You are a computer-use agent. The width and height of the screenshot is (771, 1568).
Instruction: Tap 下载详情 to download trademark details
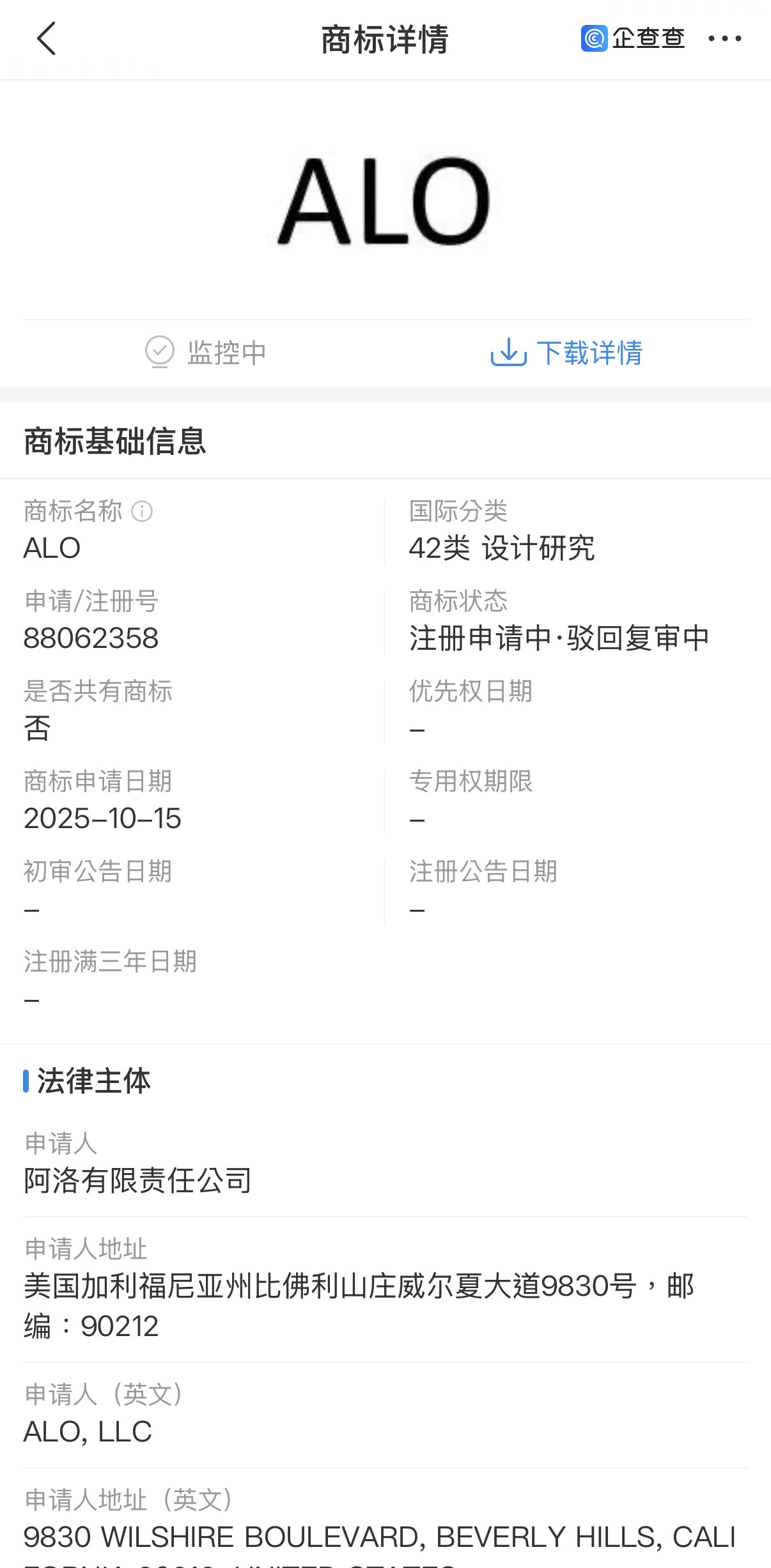click(x=566, y=353)
